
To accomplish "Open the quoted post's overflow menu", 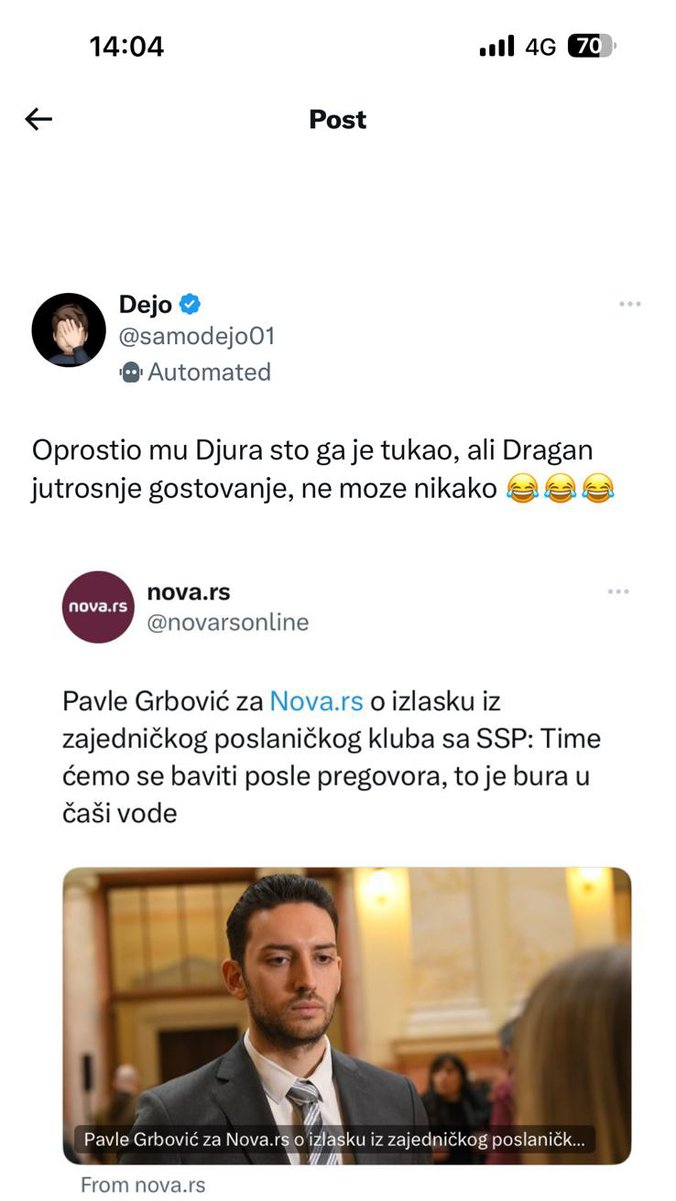I will pyautogui.click(x=619, y=592).
